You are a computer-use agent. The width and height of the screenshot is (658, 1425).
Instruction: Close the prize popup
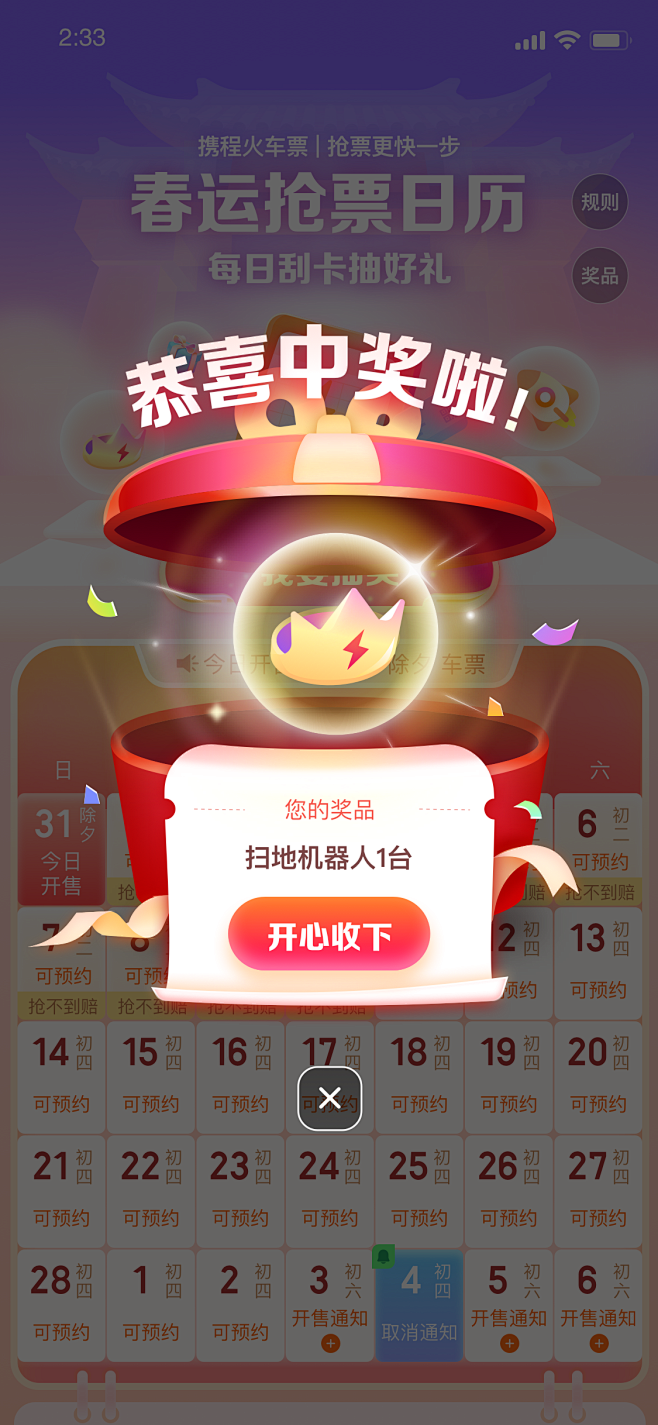click(329, 1098)
